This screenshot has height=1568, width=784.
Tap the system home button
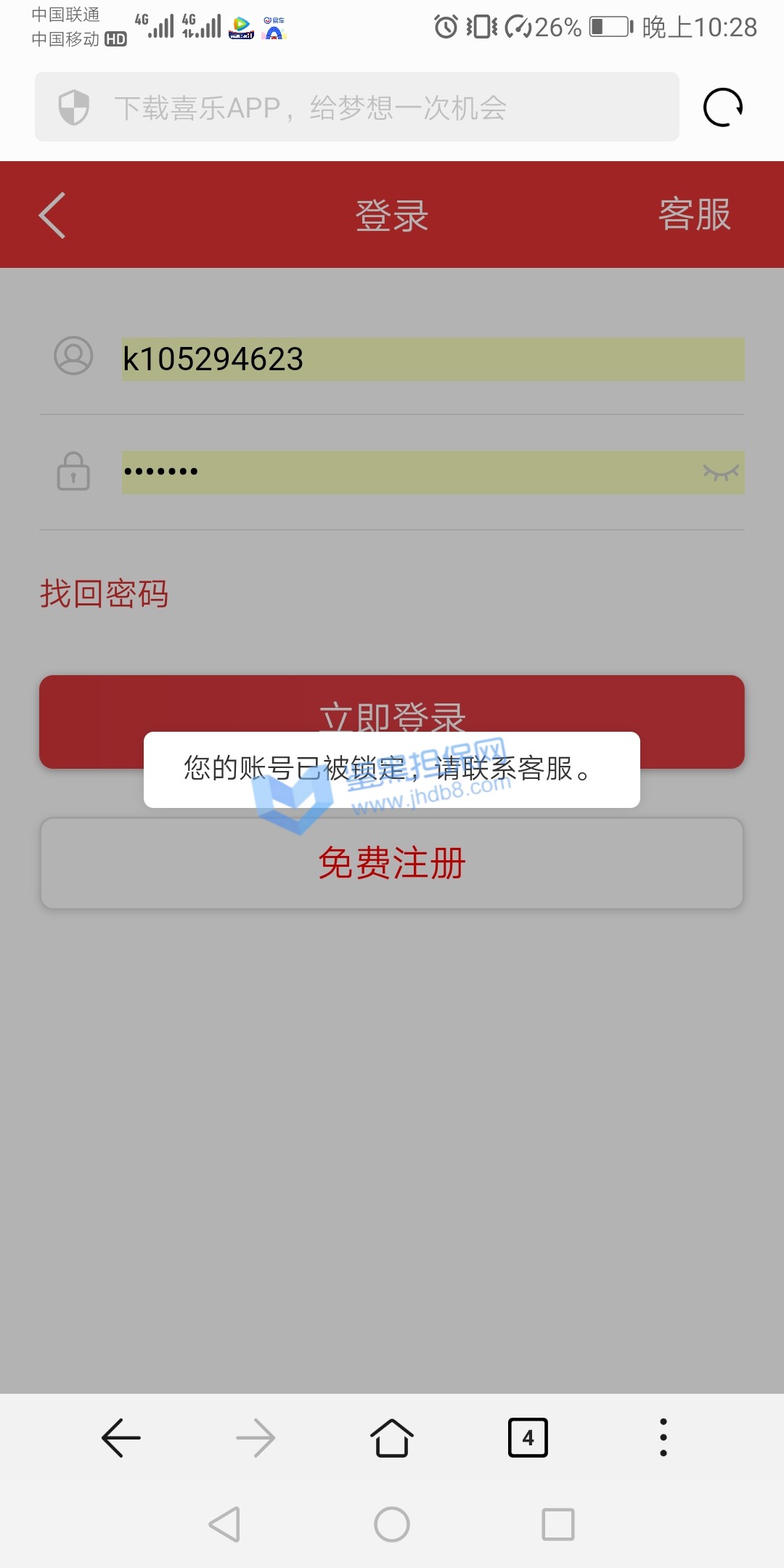coord(392,1524)
